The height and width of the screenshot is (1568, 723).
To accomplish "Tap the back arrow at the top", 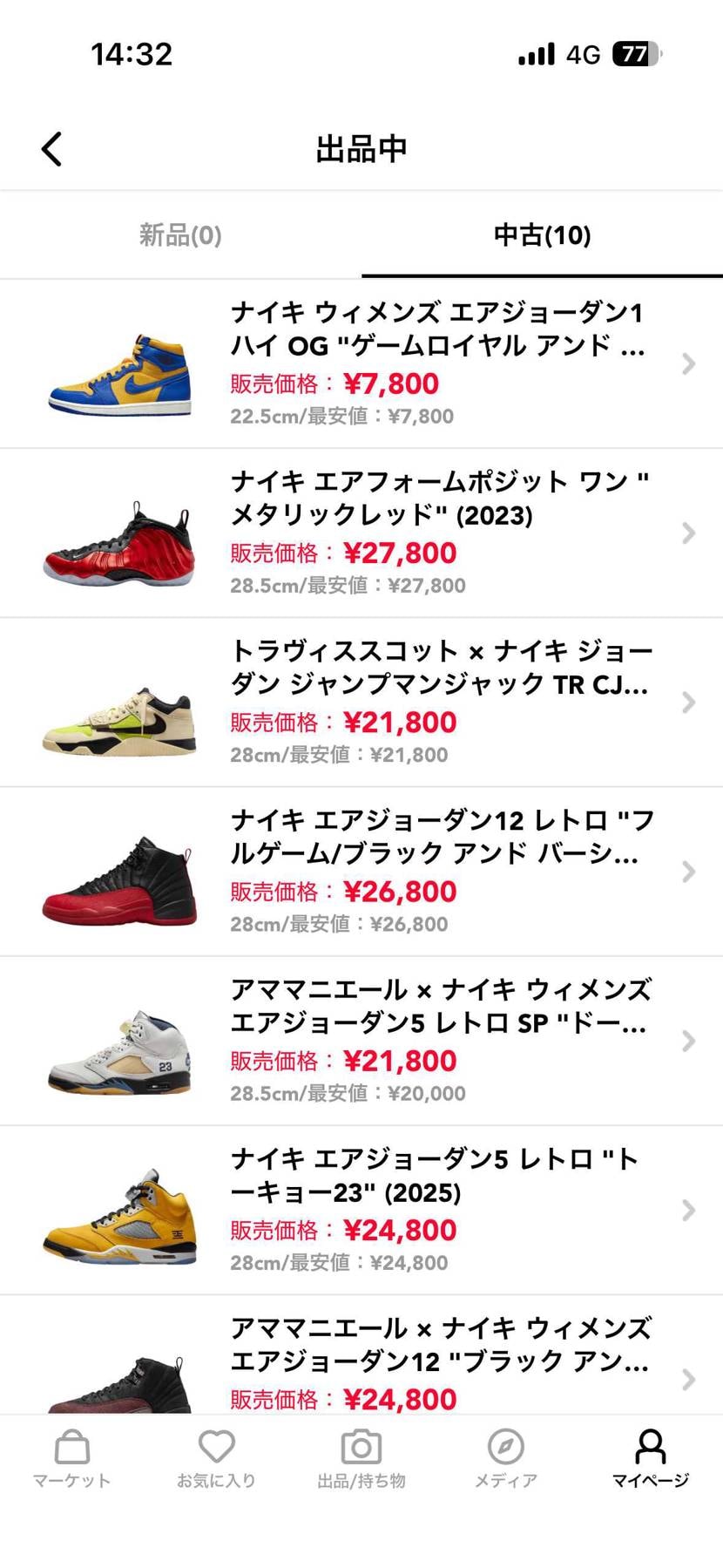I will coord(51,148).
